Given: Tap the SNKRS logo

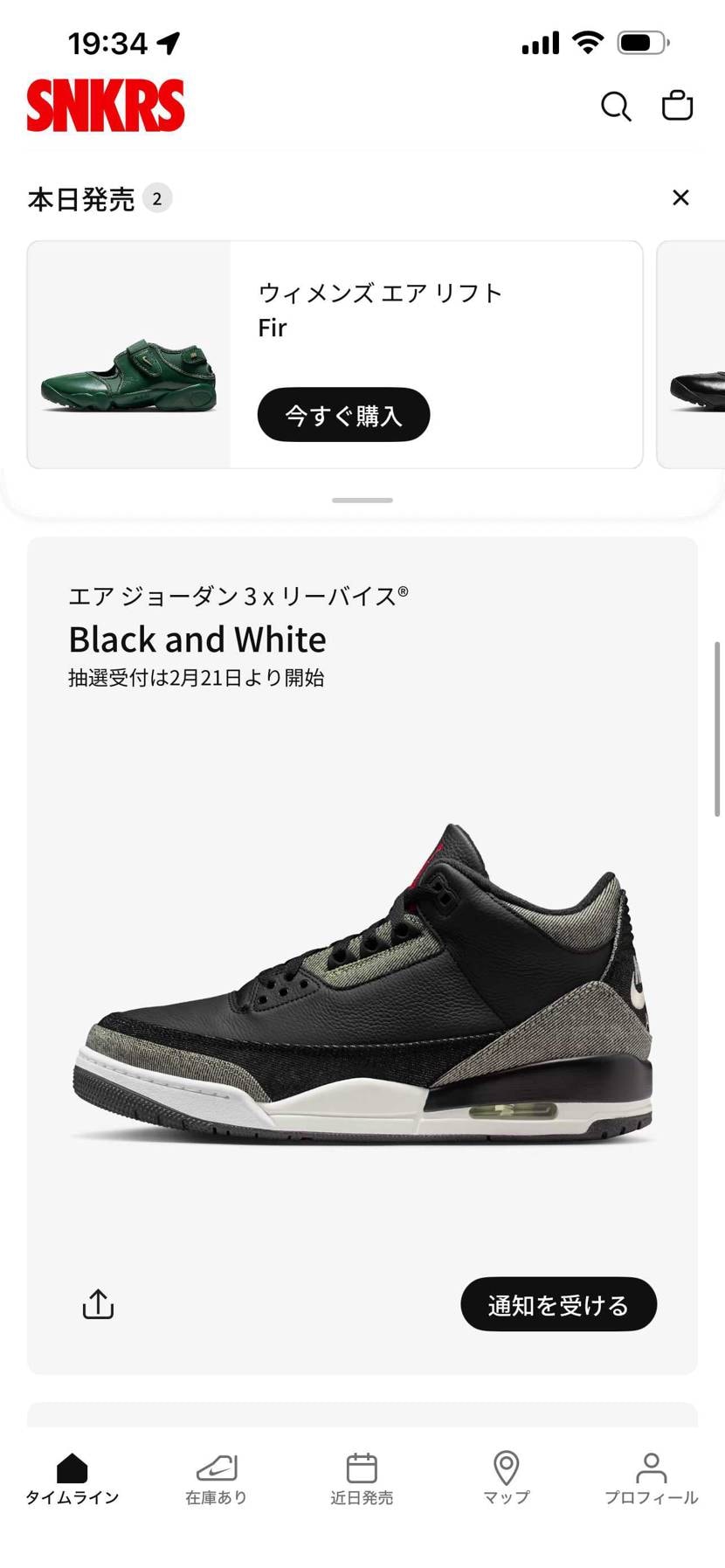Looking at the screenshot, I should click(x=105, y=105).
